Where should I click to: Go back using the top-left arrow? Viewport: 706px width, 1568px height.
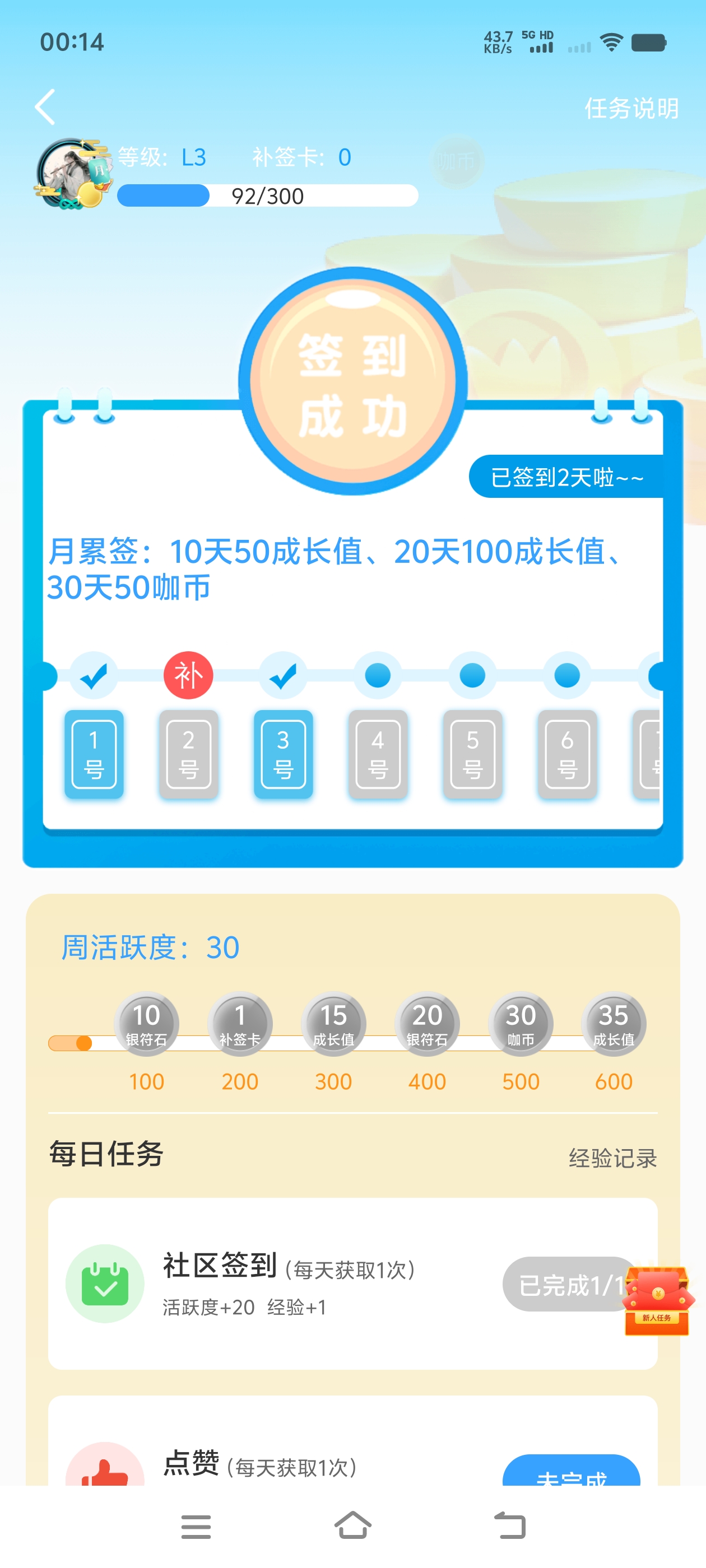46,107
